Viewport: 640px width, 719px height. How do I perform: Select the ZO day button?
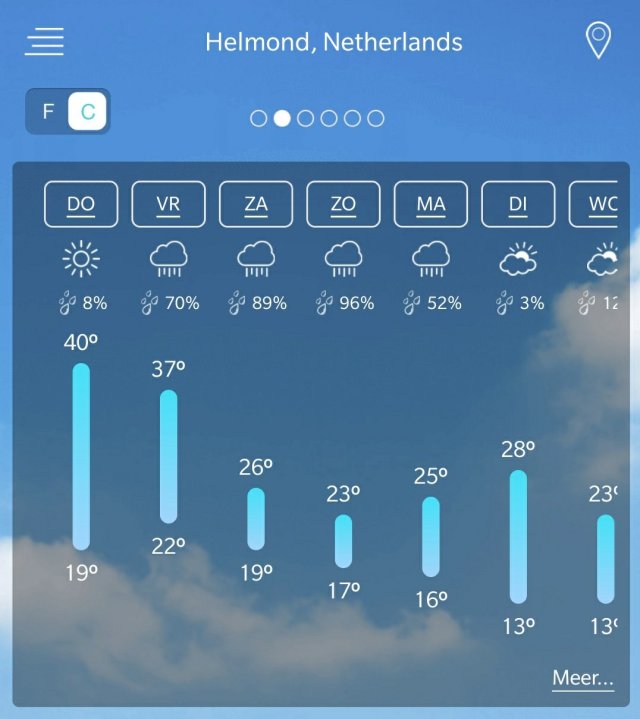[343, 204]
